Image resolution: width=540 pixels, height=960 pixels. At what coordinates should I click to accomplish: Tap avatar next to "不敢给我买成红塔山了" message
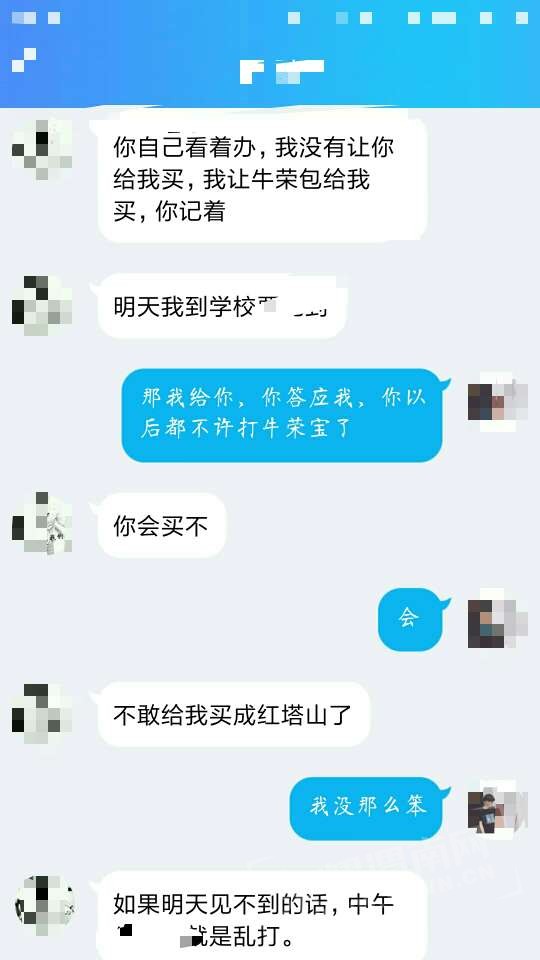pyautogui.click(x=42, y=714)
